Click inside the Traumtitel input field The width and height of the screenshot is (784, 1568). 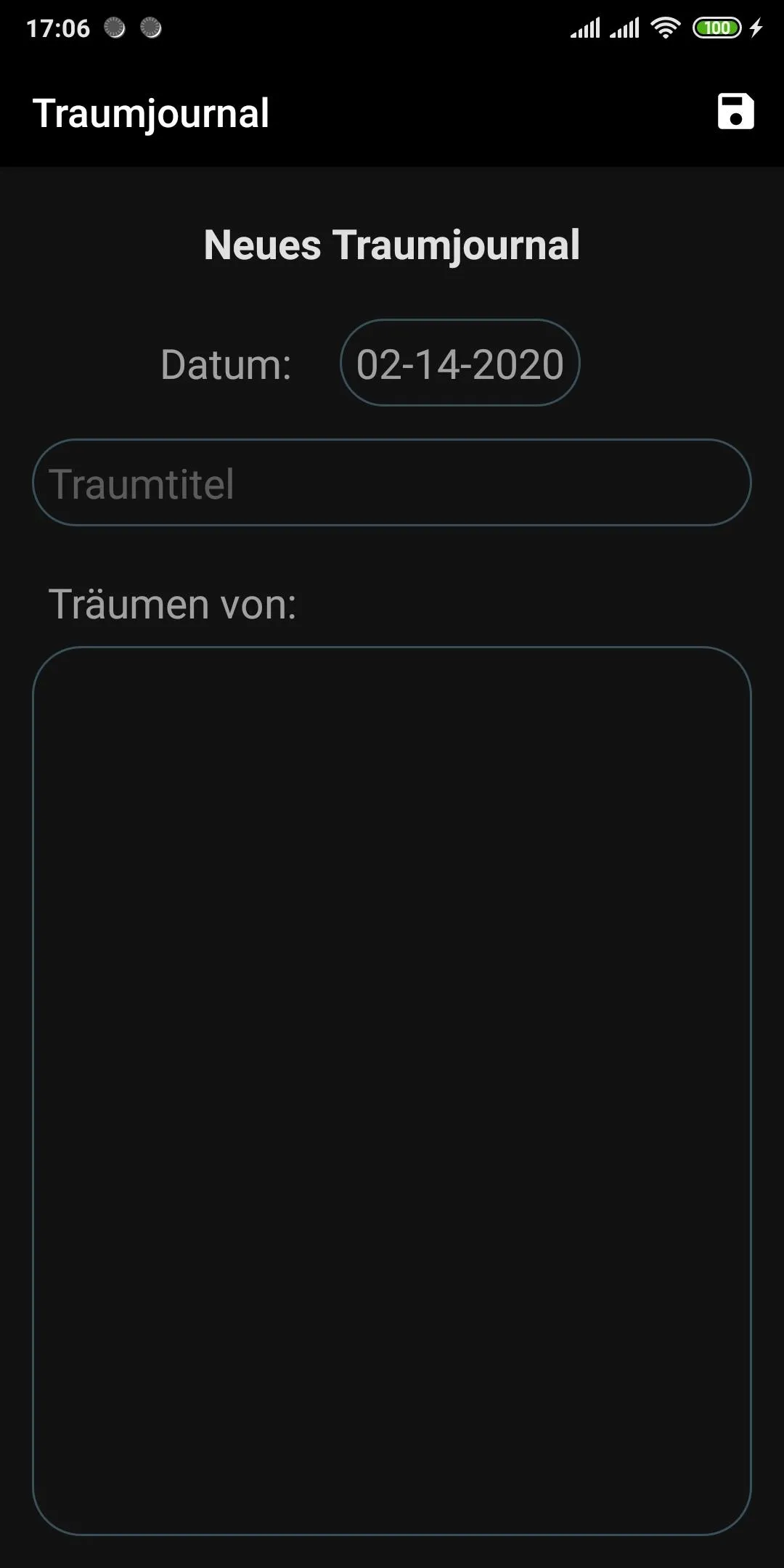tap(392, 481)
